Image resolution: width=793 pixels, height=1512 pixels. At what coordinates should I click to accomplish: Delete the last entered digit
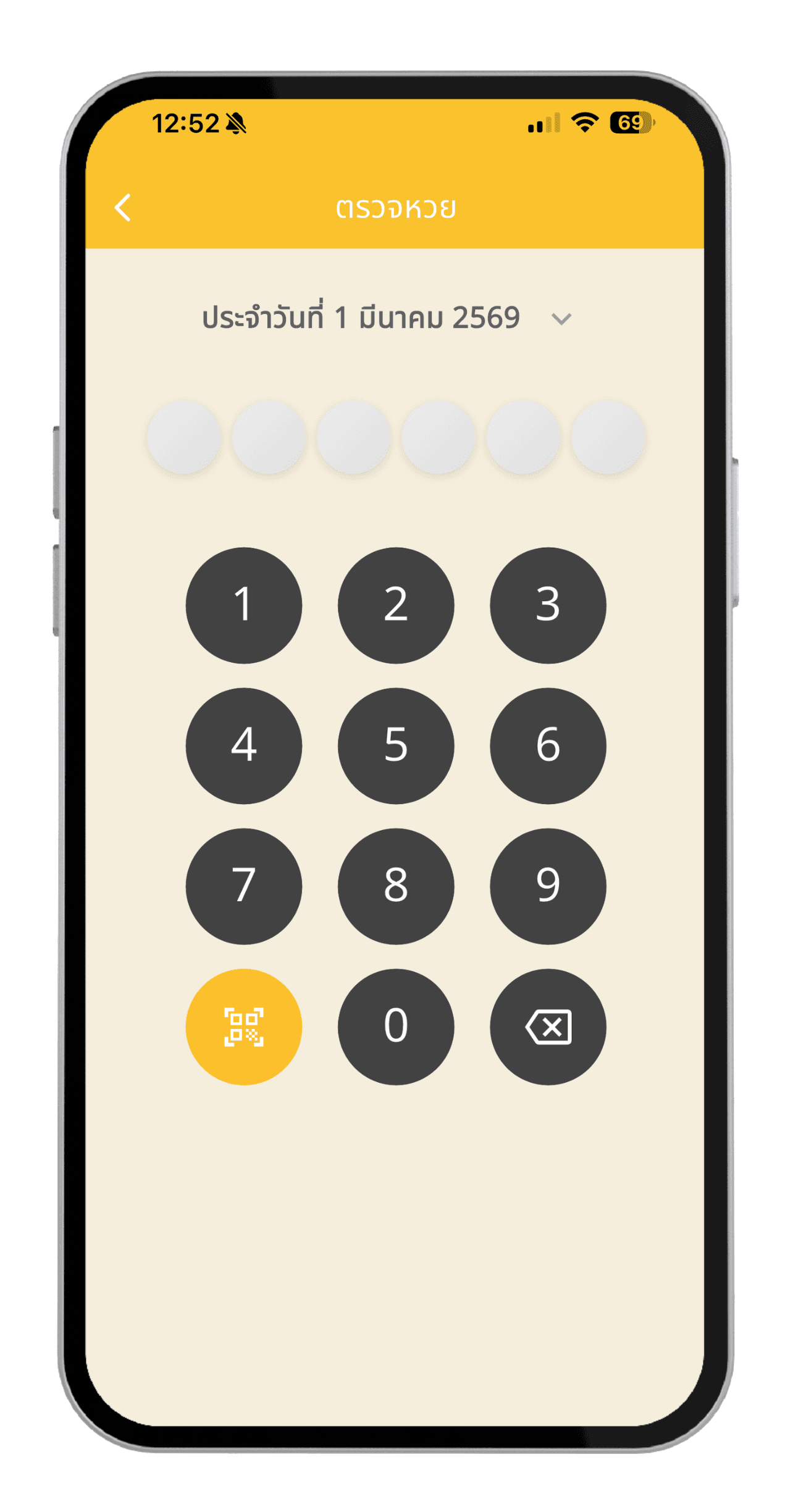548,1027
